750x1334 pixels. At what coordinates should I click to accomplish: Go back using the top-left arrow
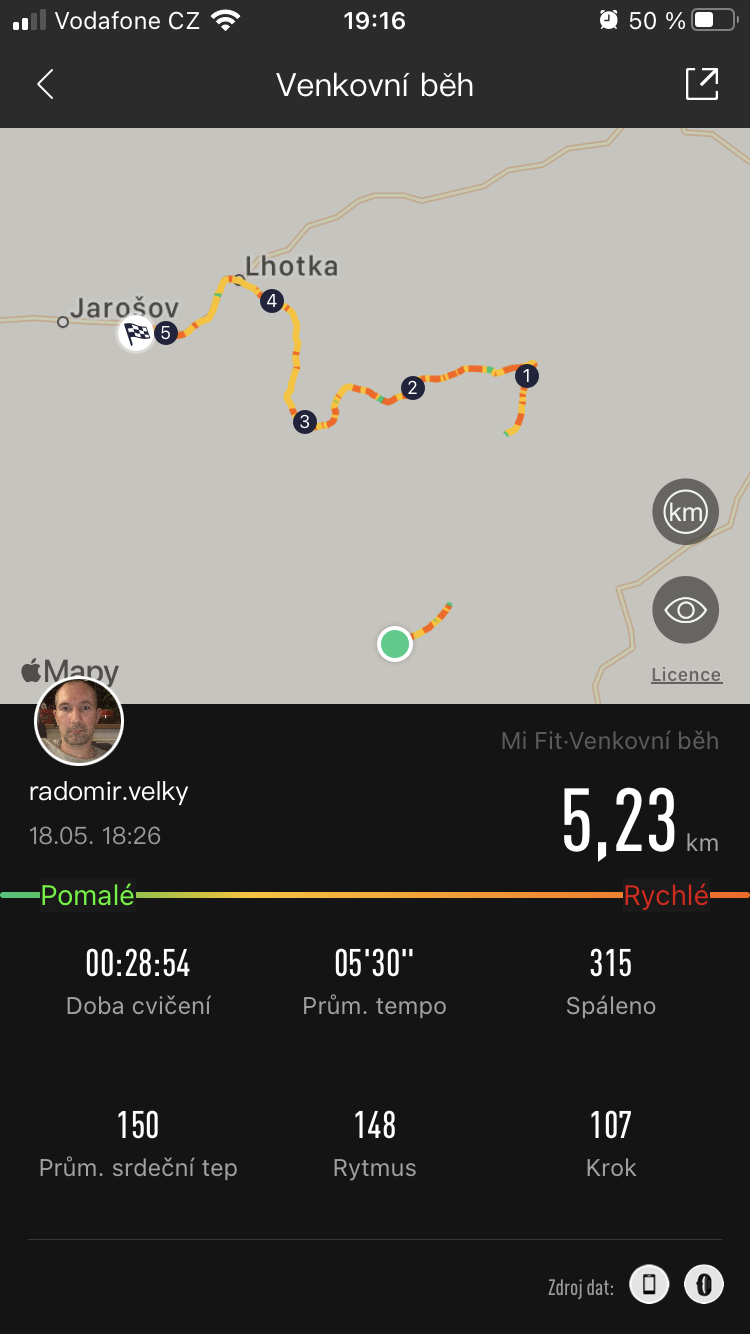[x=45, y=85]
